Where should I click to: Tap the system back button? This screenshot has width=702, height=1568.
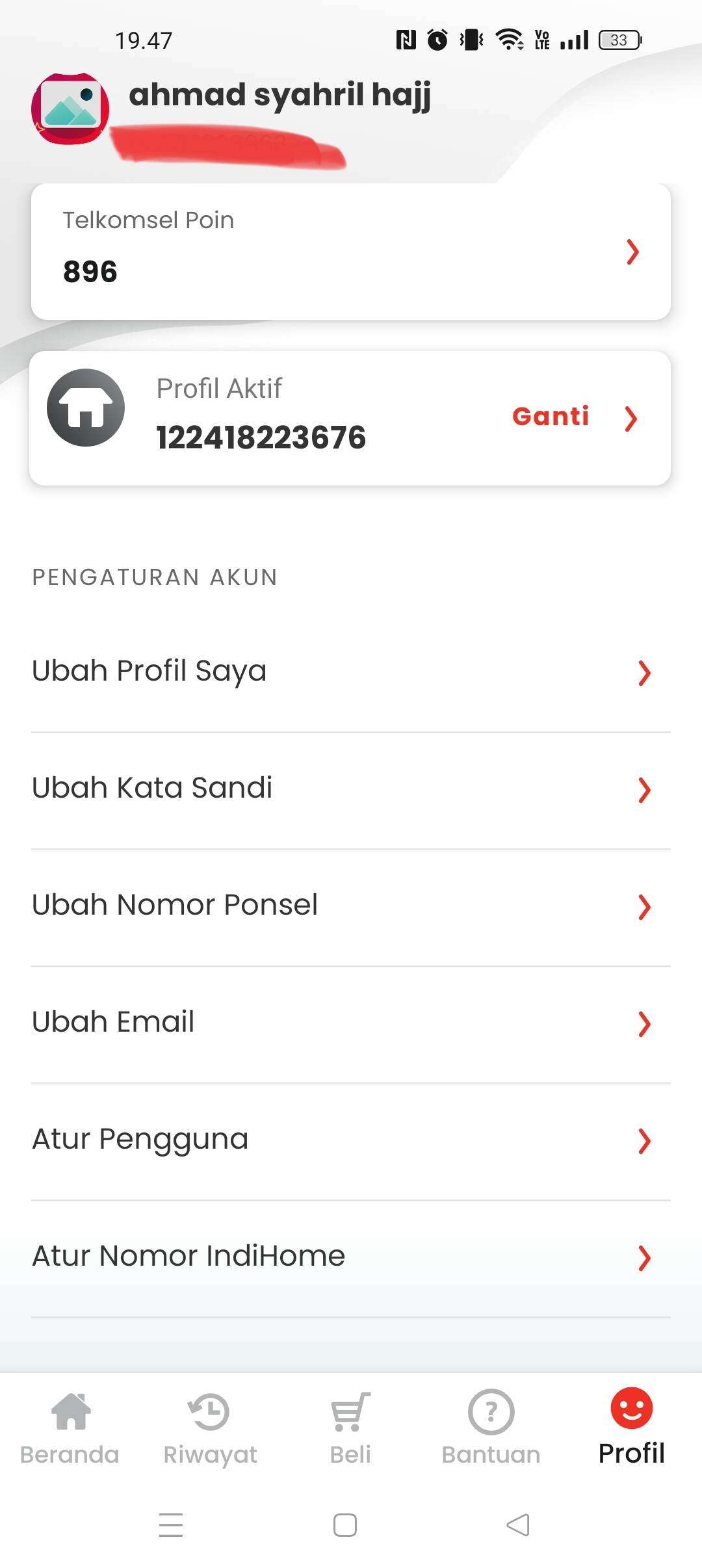click(518, 1525)
